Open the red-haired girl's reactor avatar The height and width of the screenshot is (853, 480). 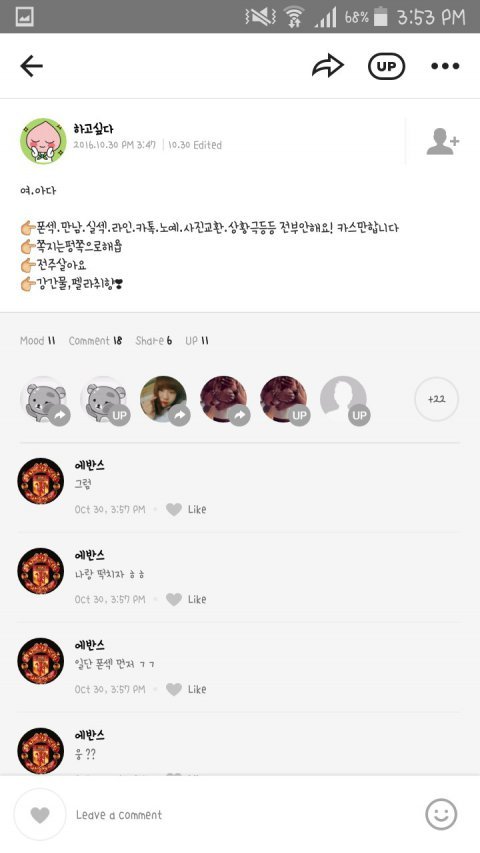pyautogui.click(x=163, y=399)
